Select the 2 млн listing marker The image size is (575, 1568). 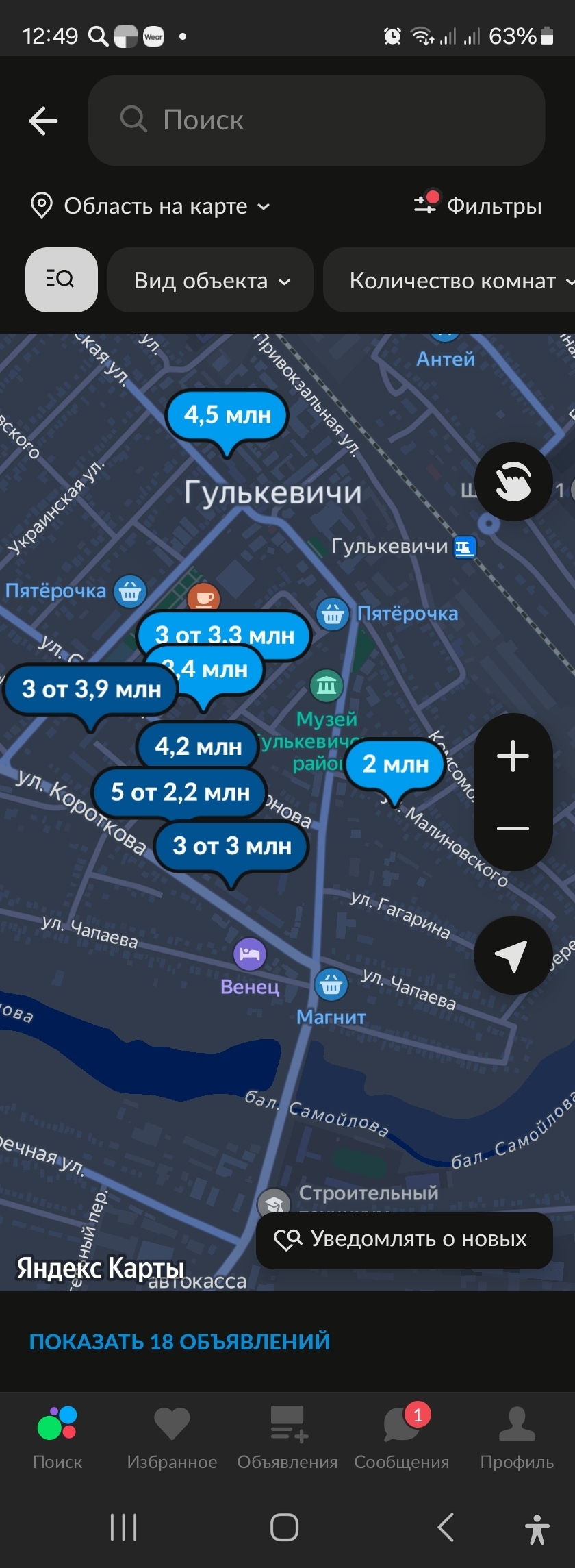[395, 763]
